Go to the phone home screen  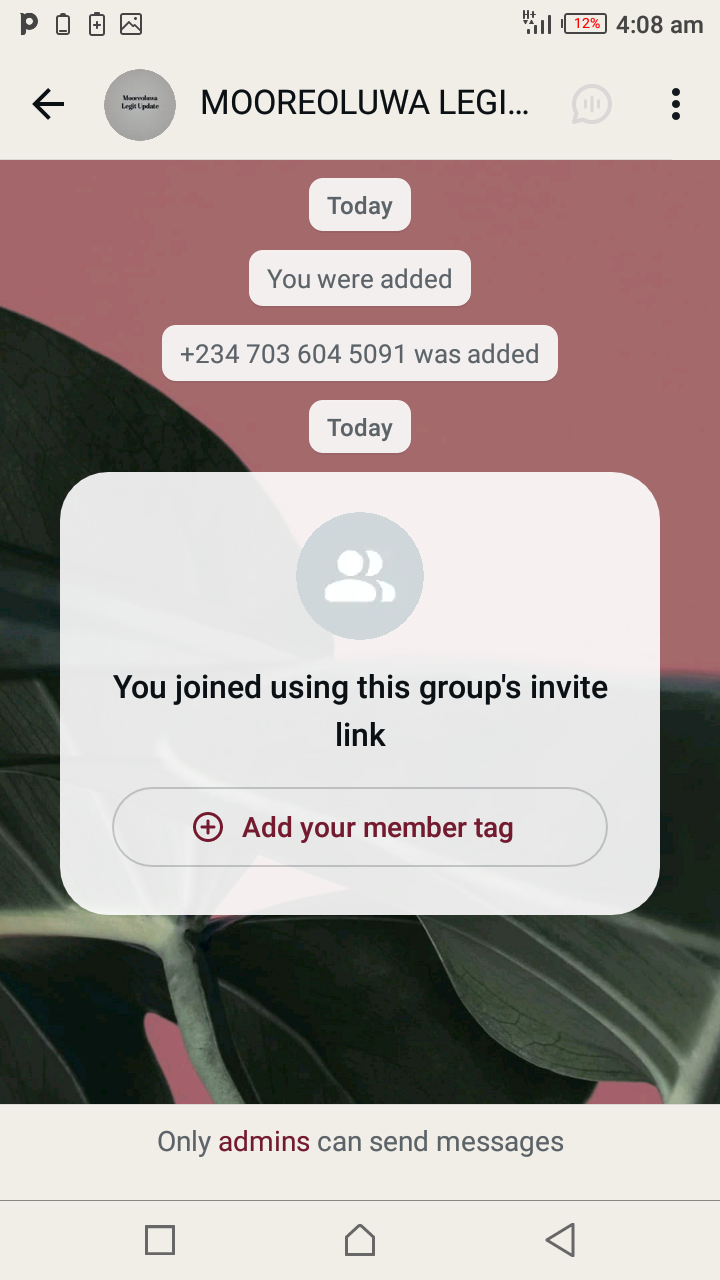[360, 1240]
